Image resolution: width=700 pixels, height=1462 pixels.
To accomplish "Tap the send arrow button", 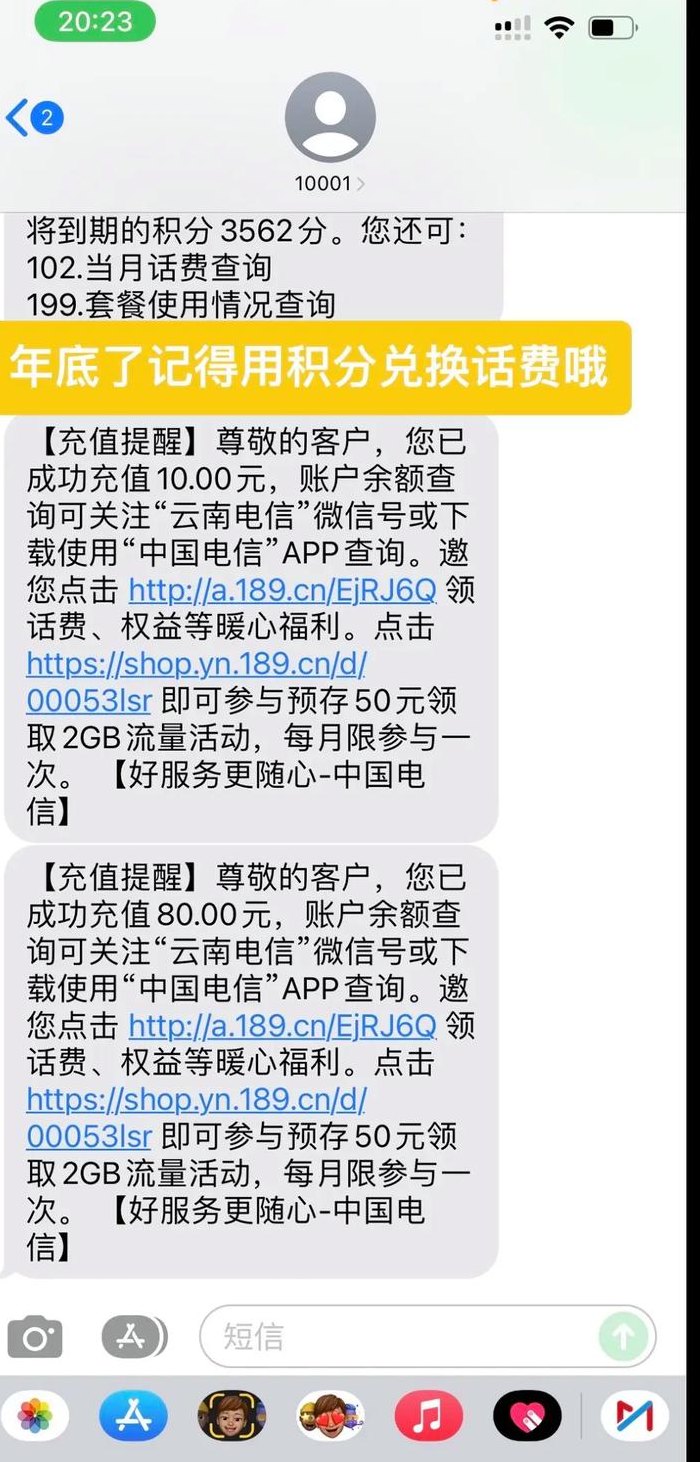I will point(623,1336).
